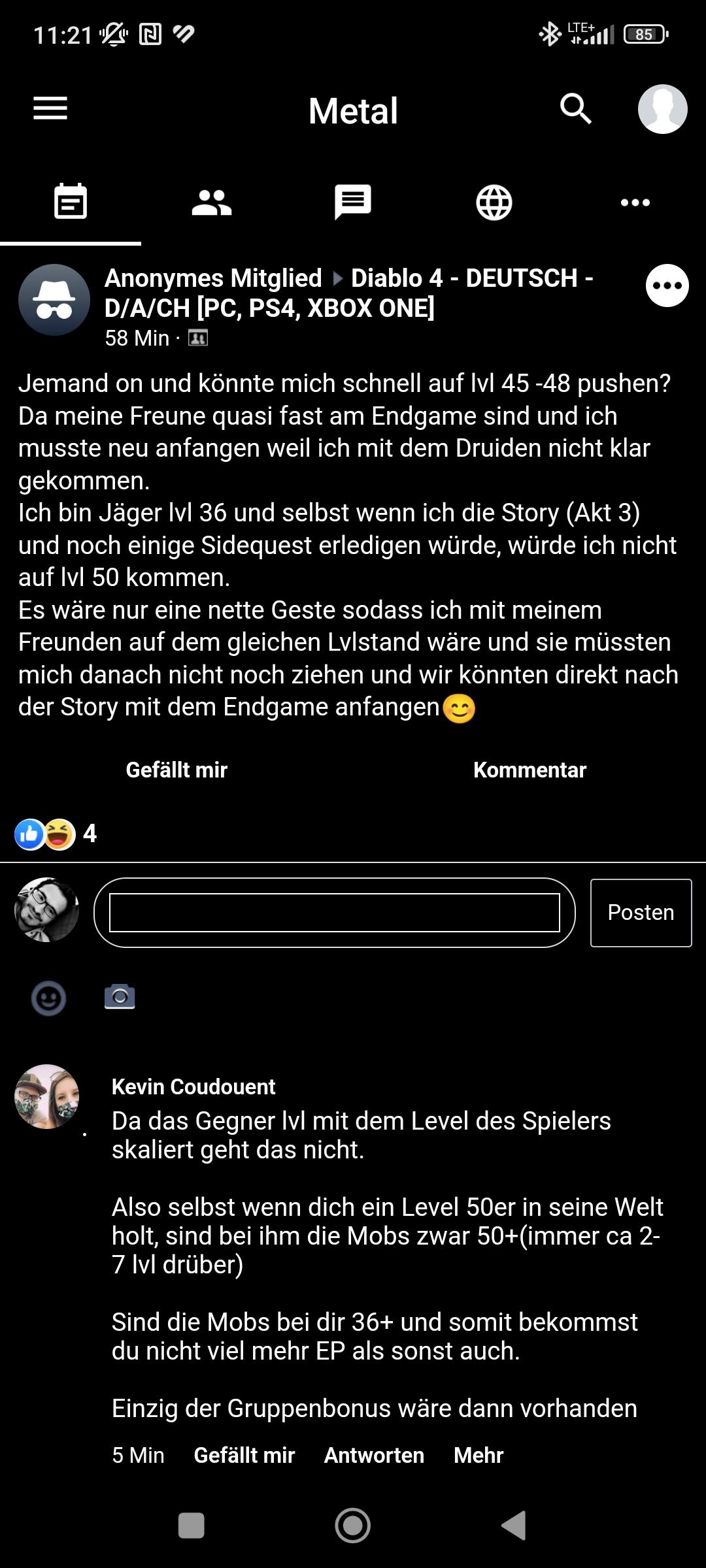Open the emoji picker for the comment
This screenshot has width=706, height=1568.
click(x=49, y=998)
